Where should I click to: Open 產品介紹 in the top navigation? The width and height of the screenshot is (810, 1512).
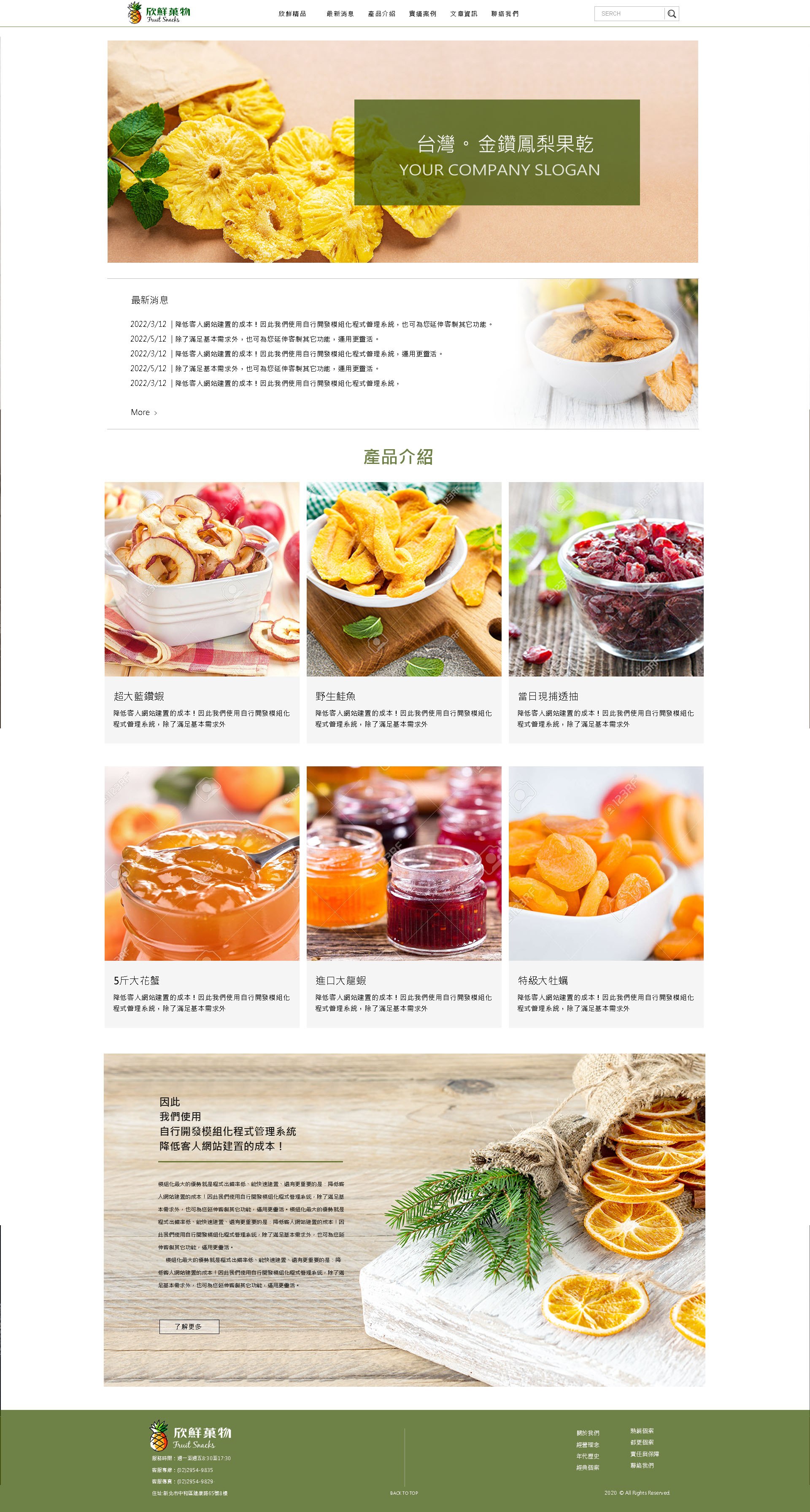coord(381,13)
